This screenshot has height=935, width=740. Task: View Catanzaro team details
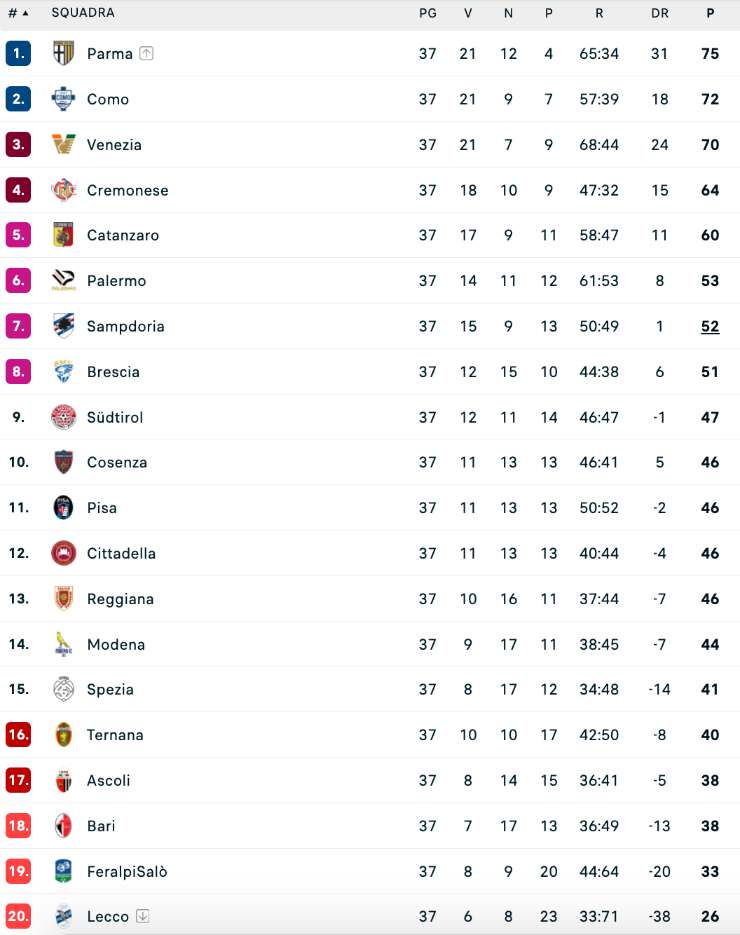tap(122, 235)
